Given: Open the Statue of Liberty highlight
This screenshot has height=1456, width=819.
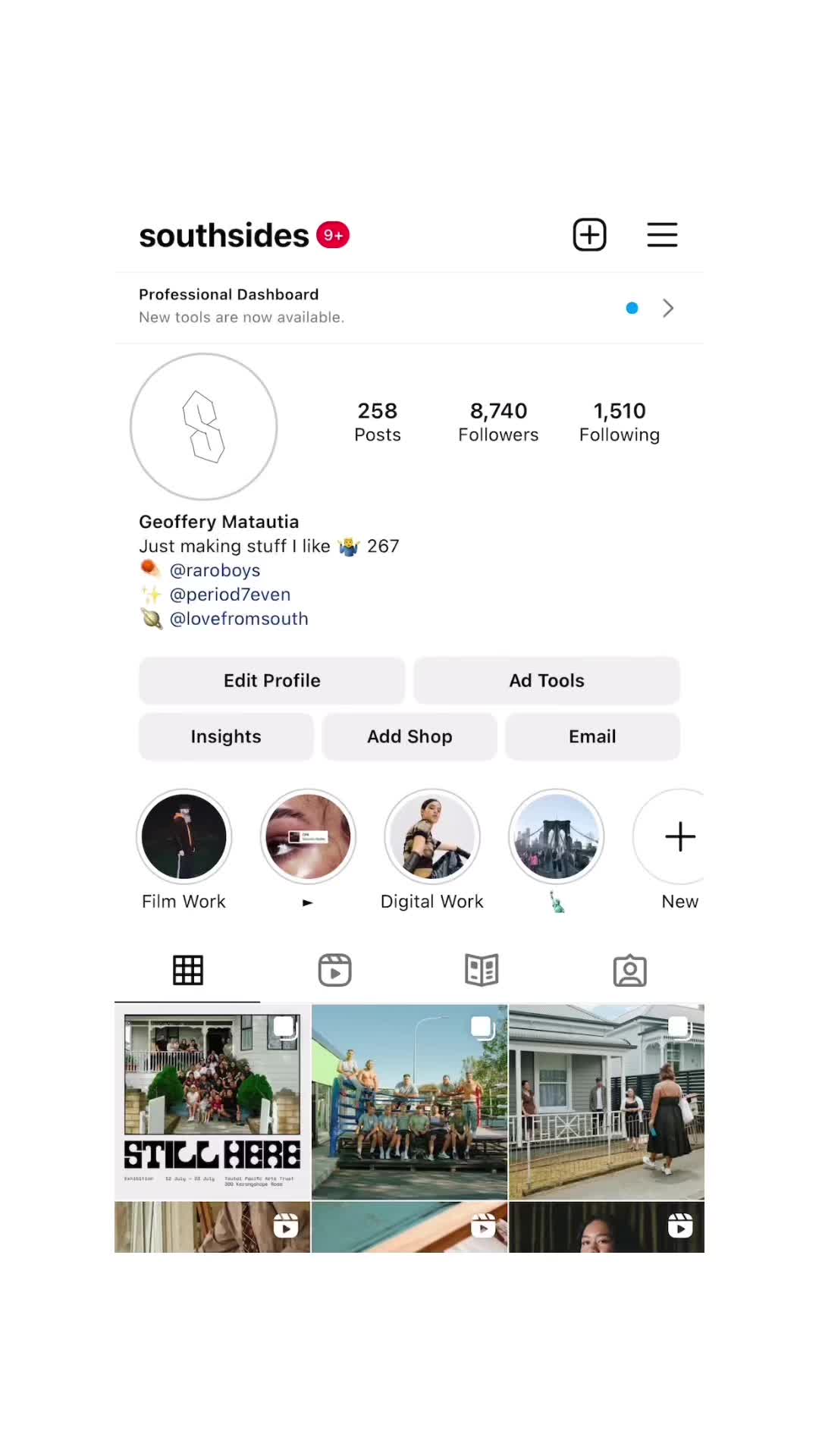Looking at the screenshot, I should coord(557,836).
